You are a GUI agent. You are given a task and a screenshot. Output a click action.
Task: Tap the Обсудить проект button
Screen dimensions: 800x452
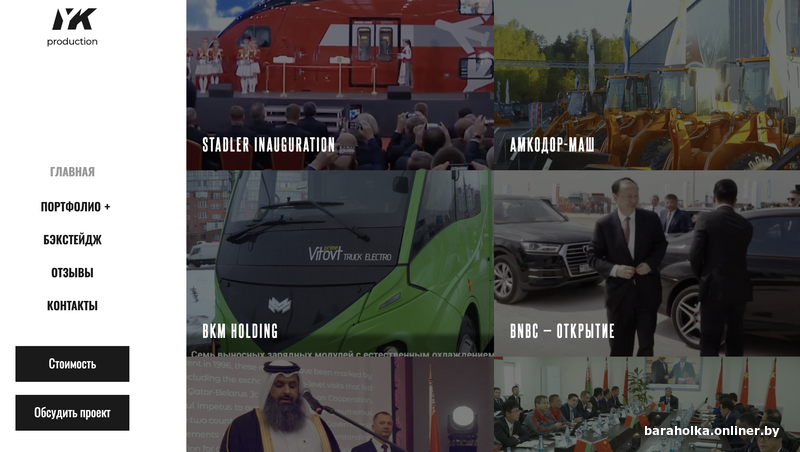click(72, 412)
